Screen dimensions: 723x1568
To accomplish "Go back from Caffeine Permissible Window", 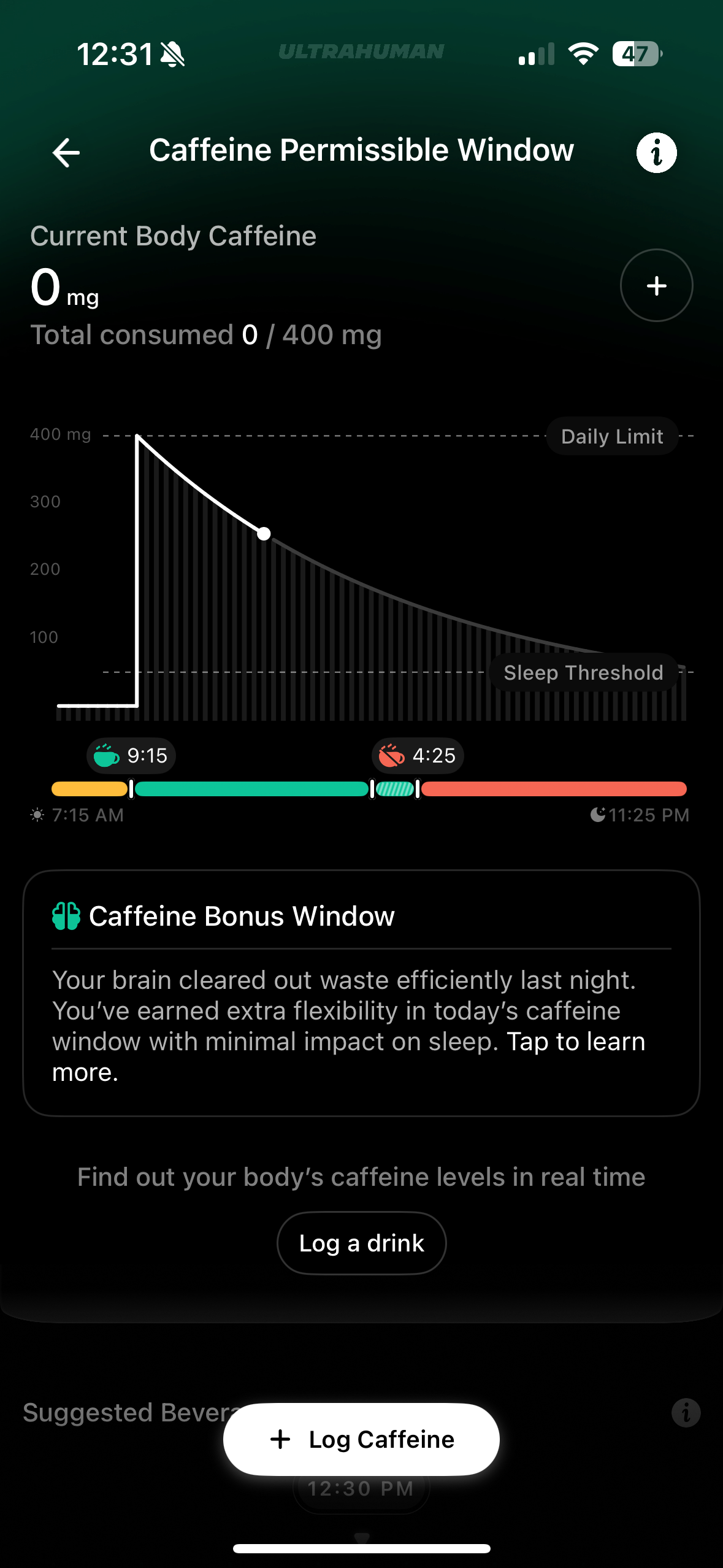I will [66, 152].
